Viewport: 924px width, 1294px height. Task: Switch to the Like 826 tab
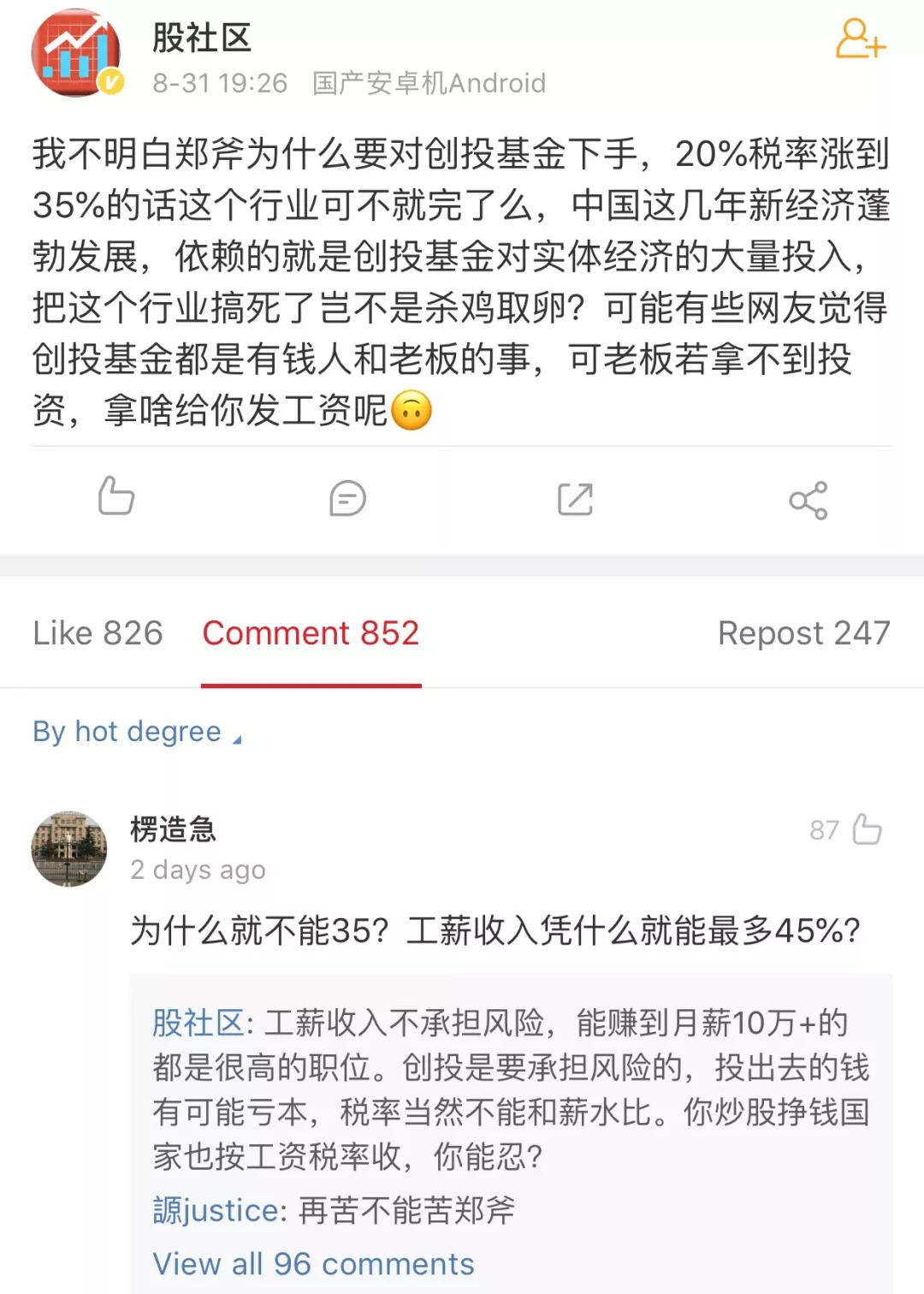pos(98,633)
